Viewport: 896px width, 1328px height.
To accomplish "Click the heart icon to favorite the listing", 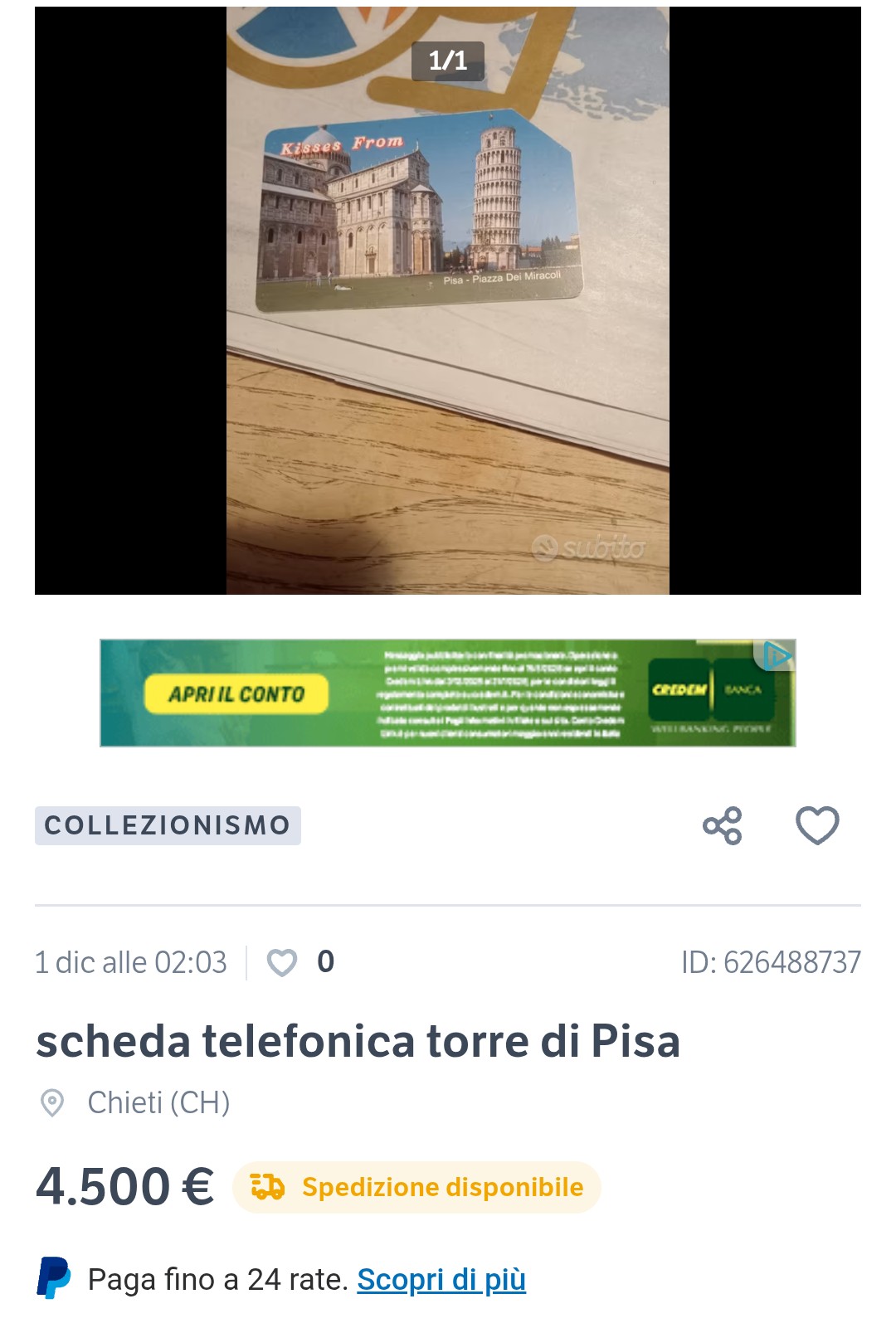I will [816, 825].
